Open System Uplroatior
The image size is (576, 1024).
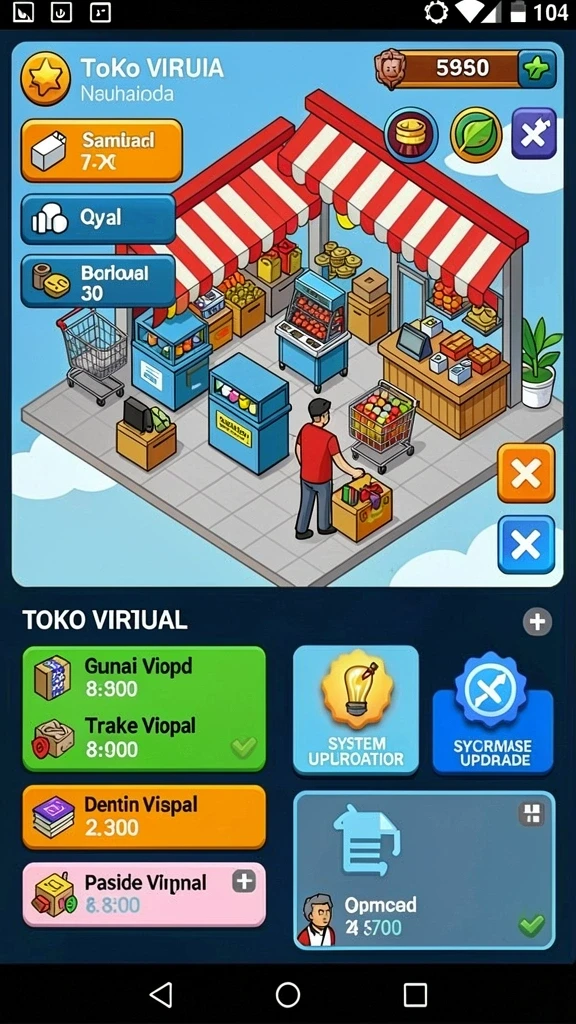356,711
